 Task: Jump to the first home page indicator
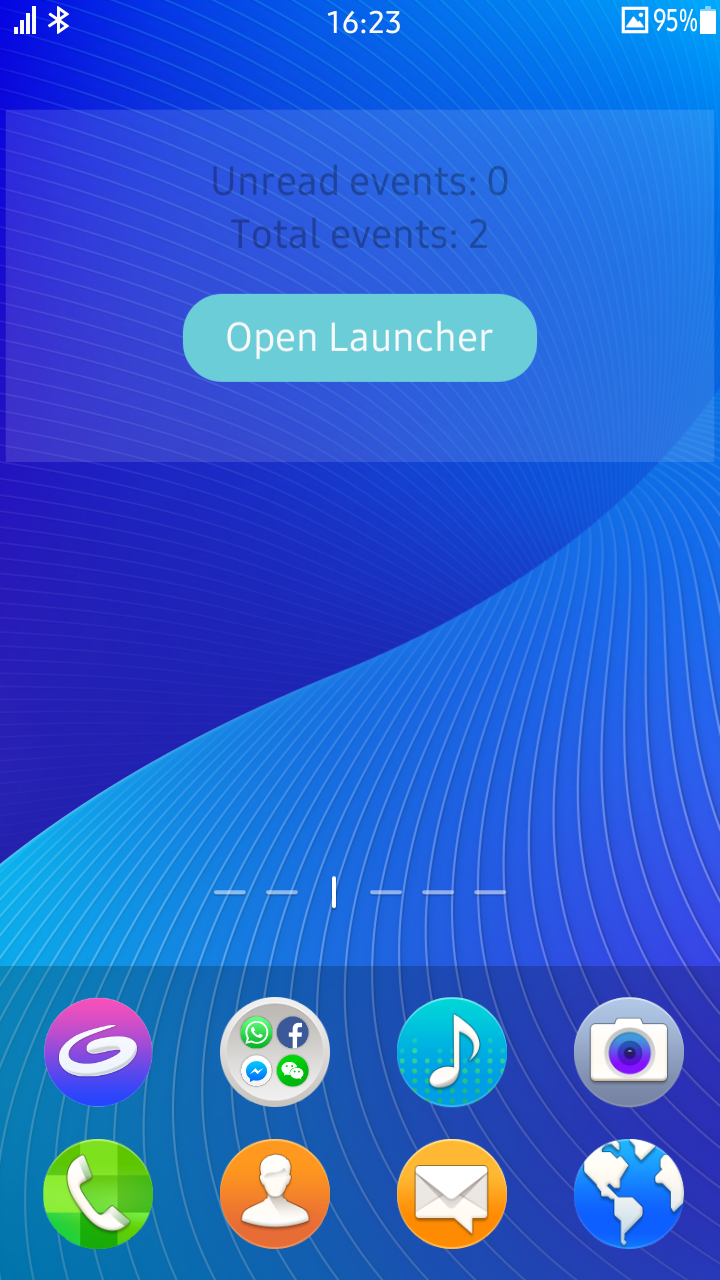(x=230, y=892)
